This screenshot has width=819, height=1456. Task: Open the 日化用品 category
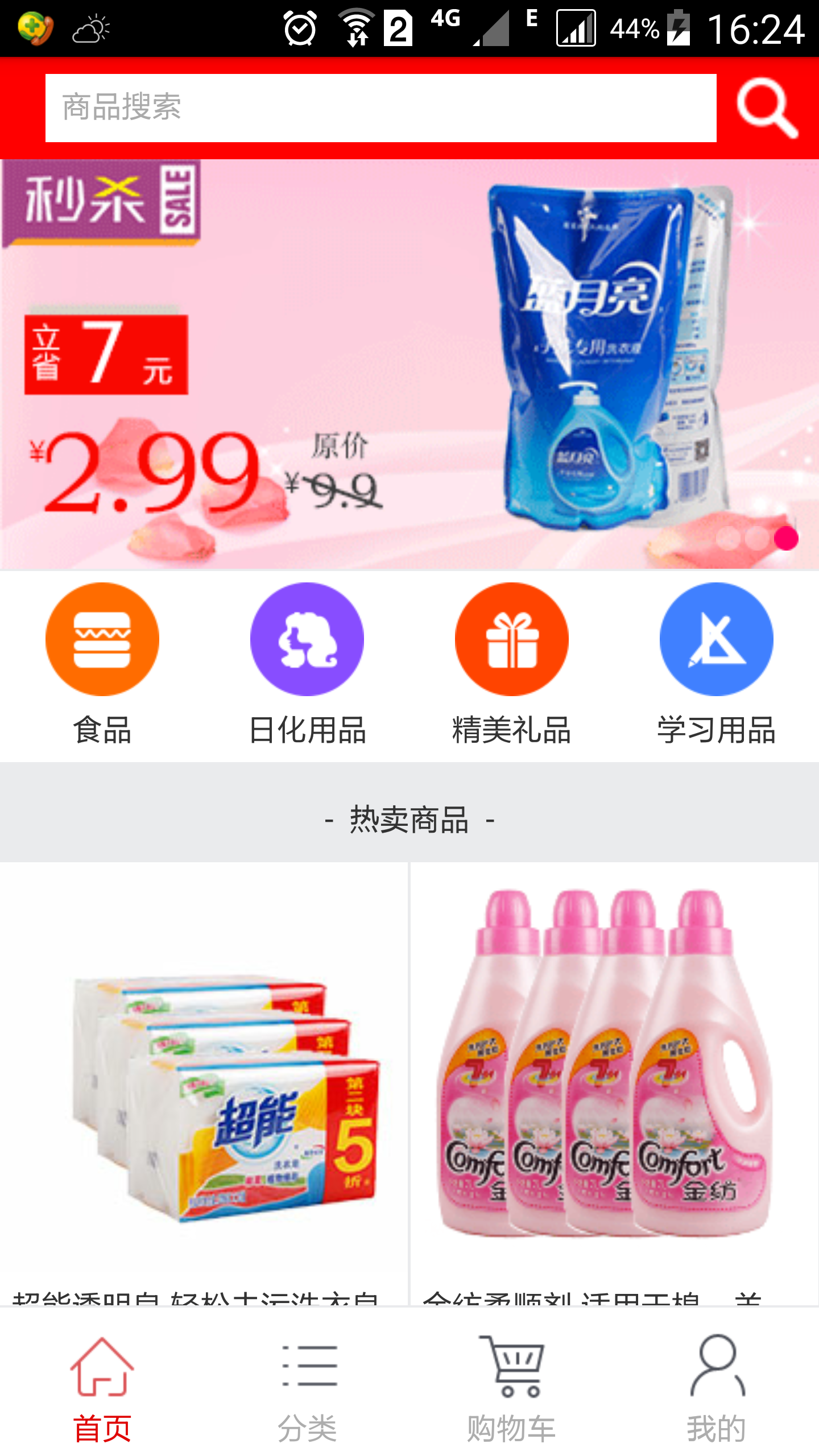coord(307,663)
